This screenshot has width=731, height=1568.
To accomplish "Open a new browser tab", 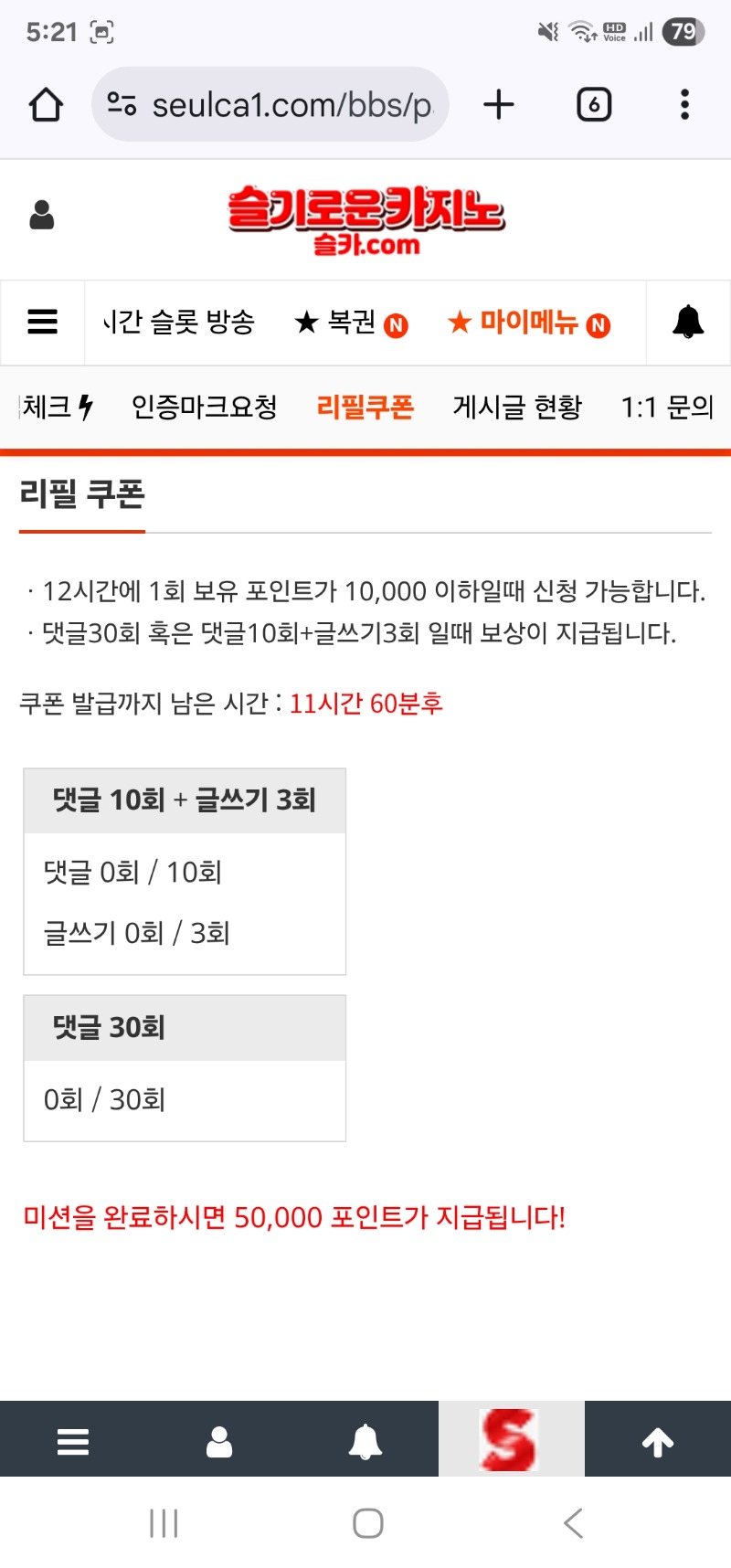I will [499, 105].
